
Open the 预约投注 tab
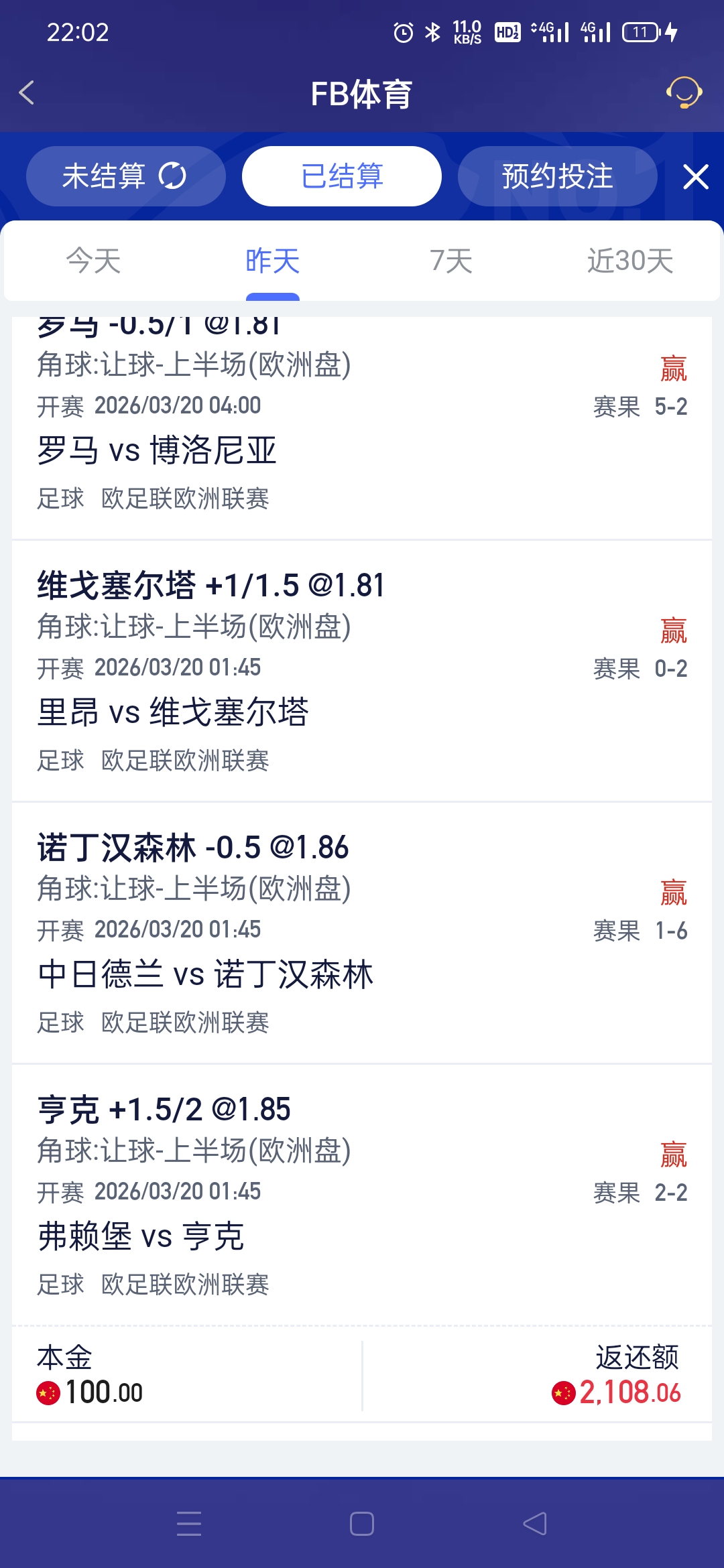coord(556,176)
